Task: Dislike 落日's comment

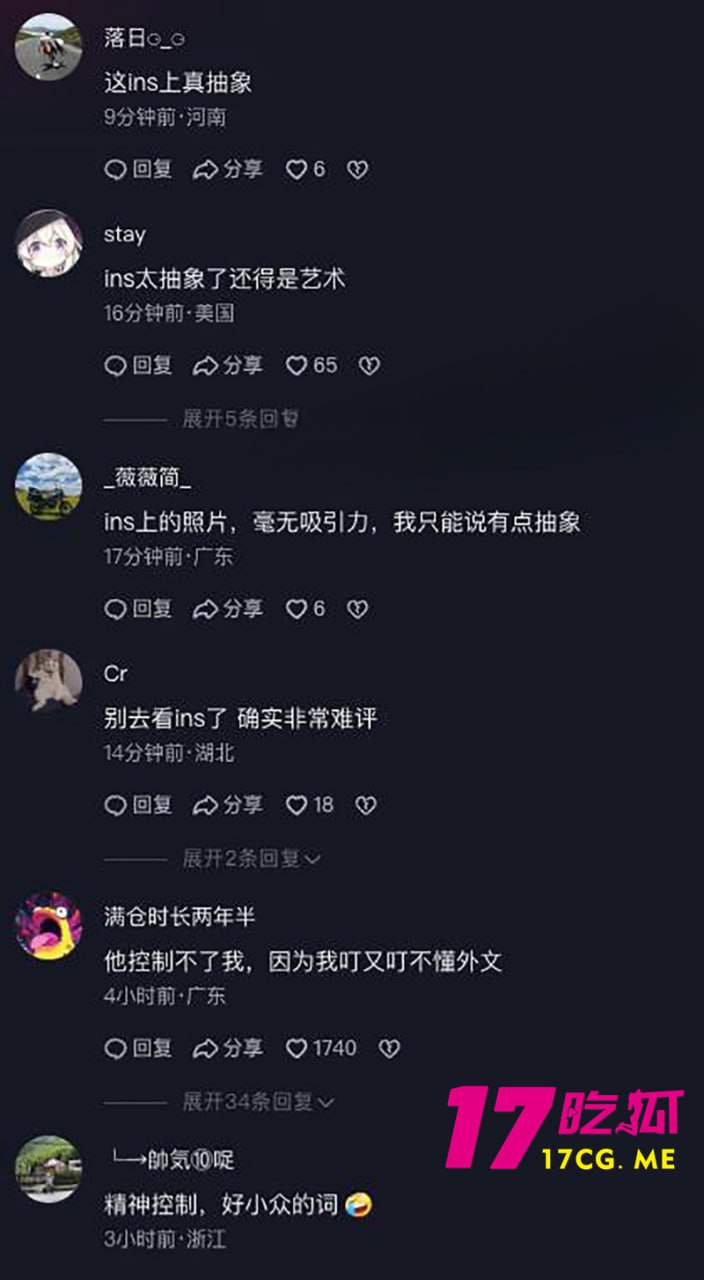Action: [357, 170]
